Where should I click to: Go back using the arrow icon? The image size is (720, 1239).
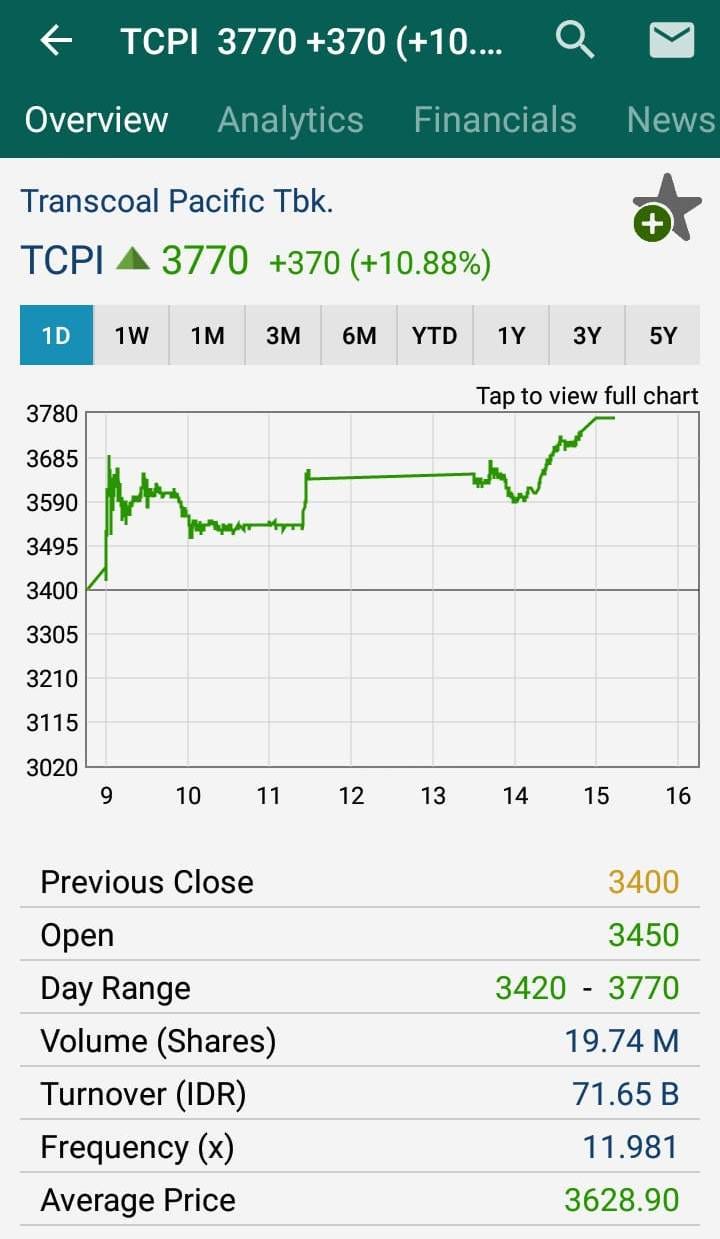pos(57,40)
